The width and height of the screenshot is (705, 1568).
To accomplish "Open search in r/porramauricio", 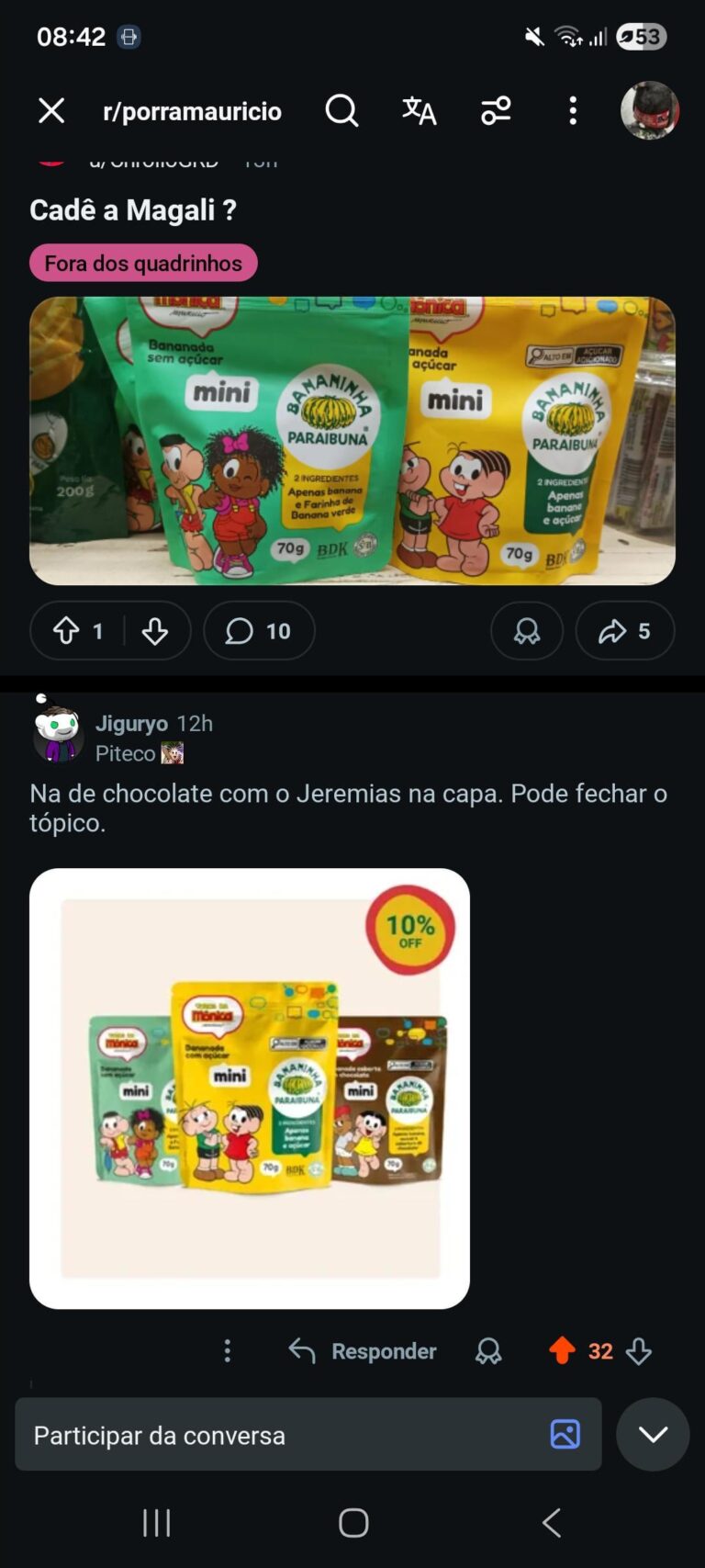I will 341,111.
